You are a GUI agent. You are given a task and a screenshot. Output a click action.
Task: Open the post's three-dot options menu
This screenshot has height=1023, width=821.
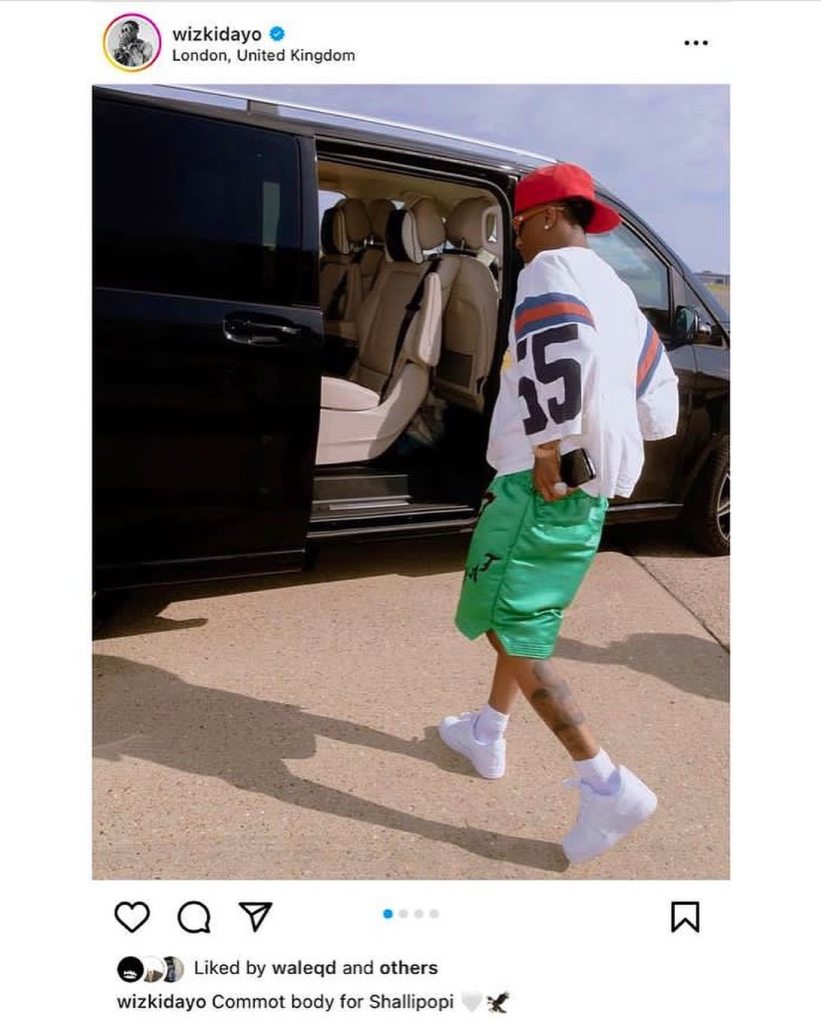pyautogui.click(x=696, y=43)
